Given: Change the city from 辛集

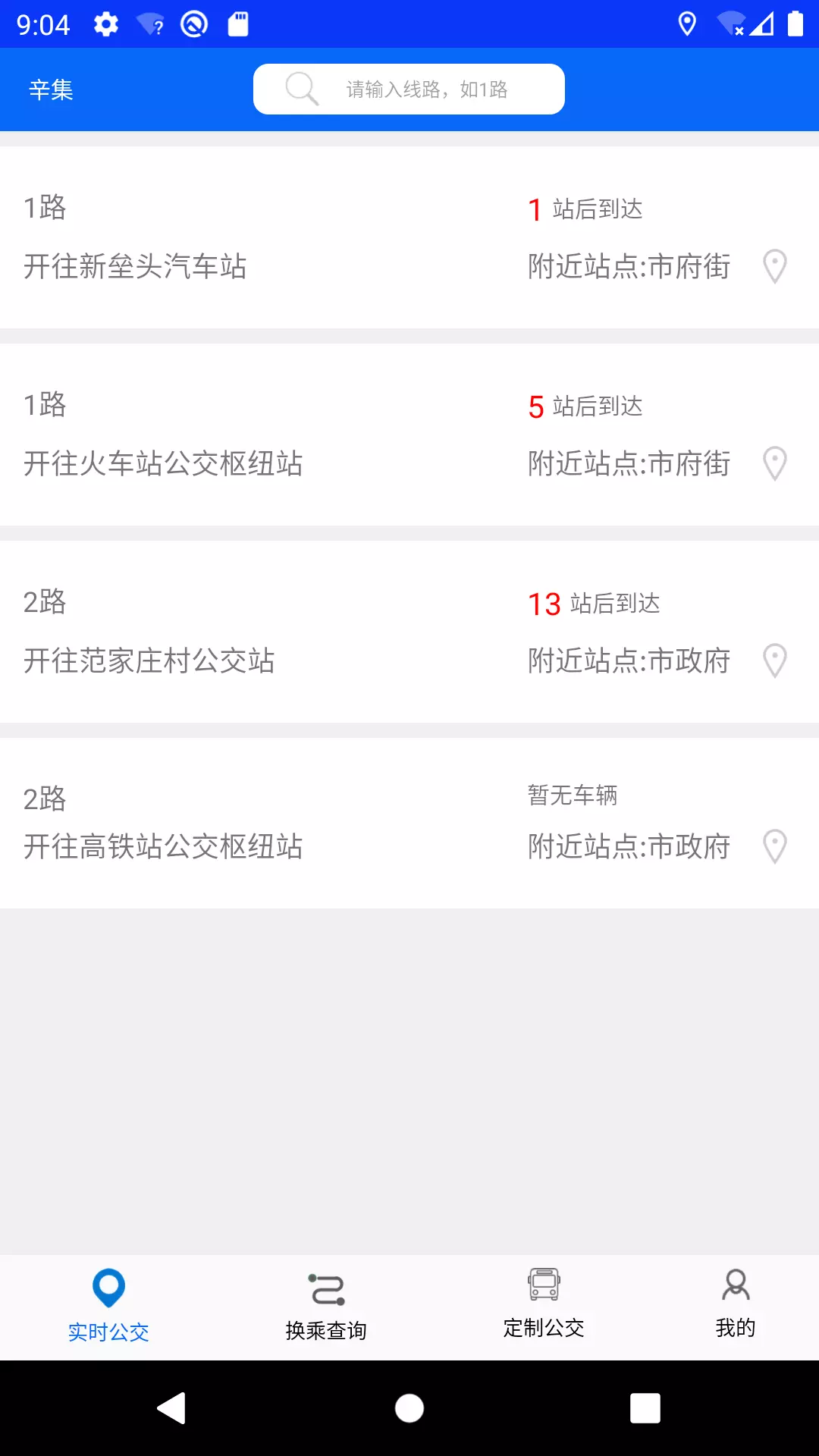Looking at the screenshot, I should click(51, 89).
